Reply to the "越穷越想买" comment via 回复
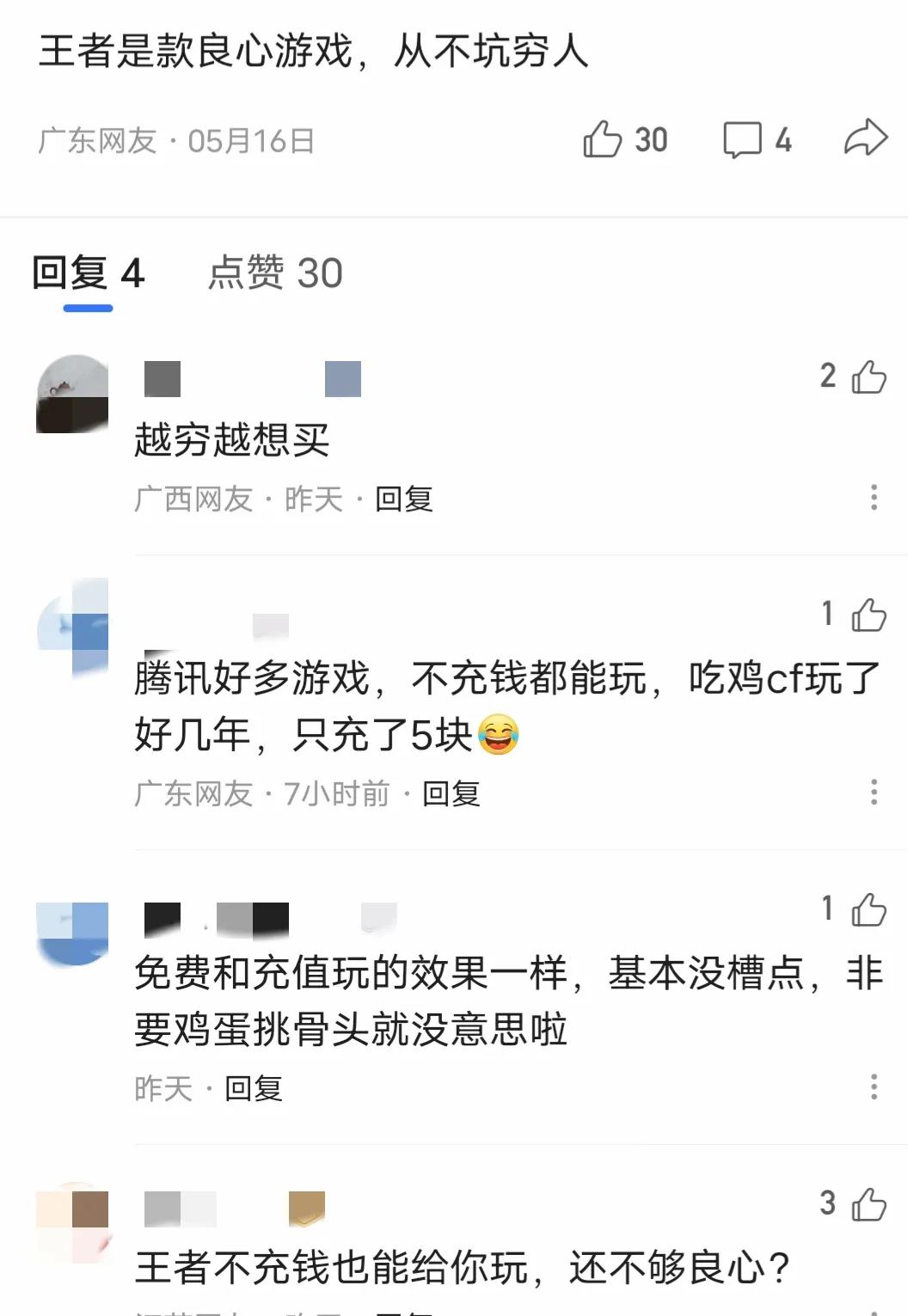 pyautogui.click(x=402, y=499)
